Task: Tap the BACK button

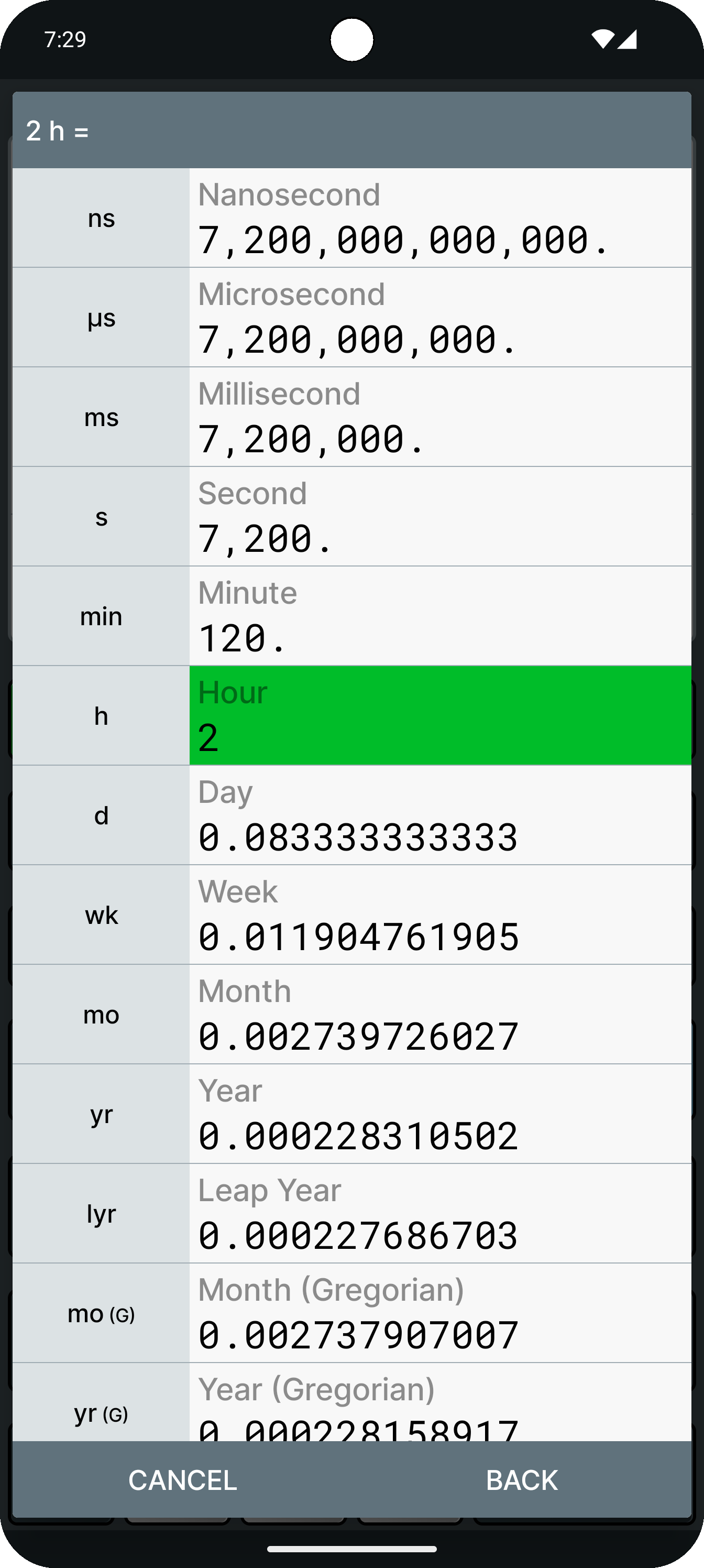Action: tap(522, 1480)
